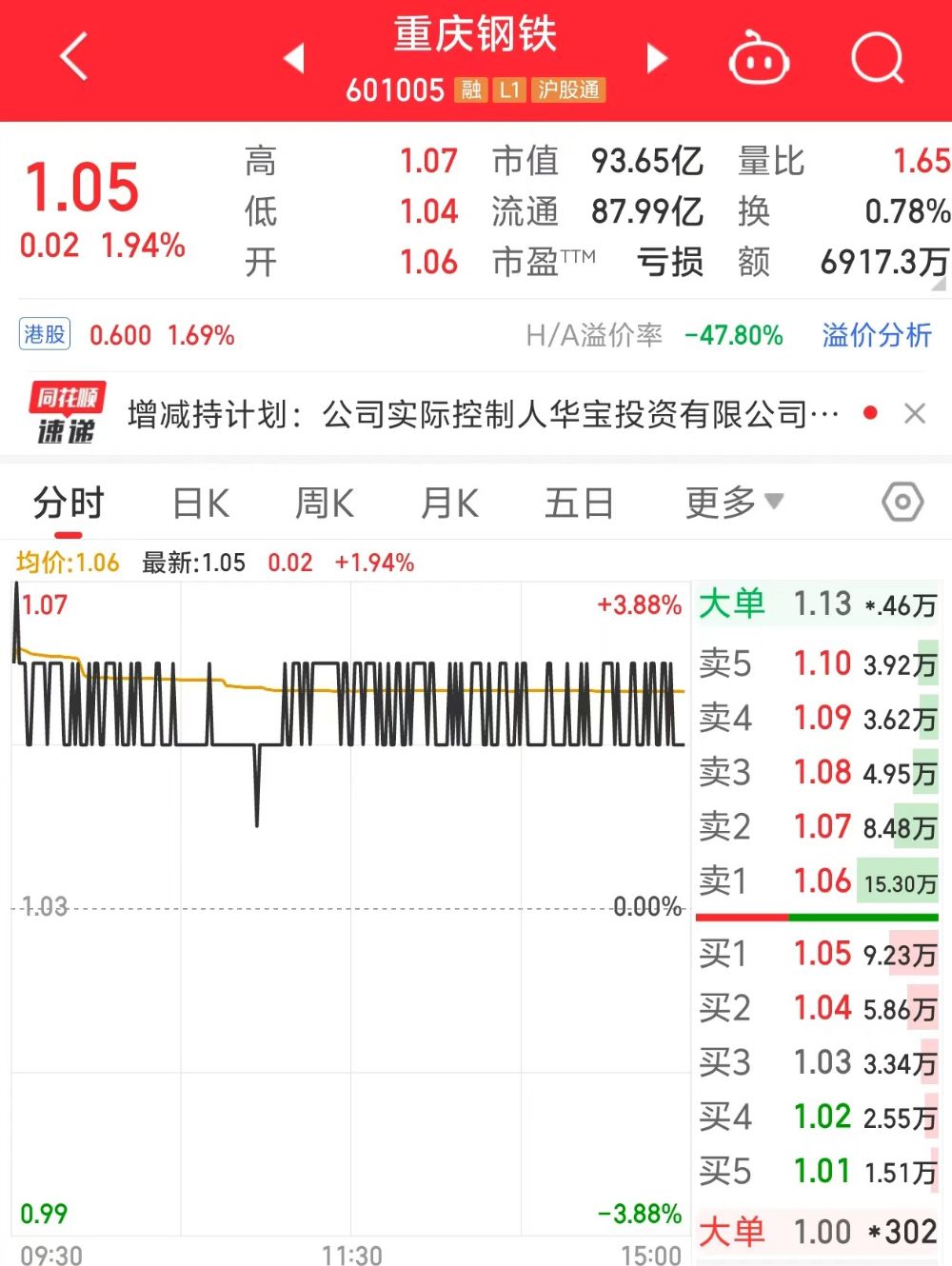Select the 分时 chart tab

coord(69,503)
